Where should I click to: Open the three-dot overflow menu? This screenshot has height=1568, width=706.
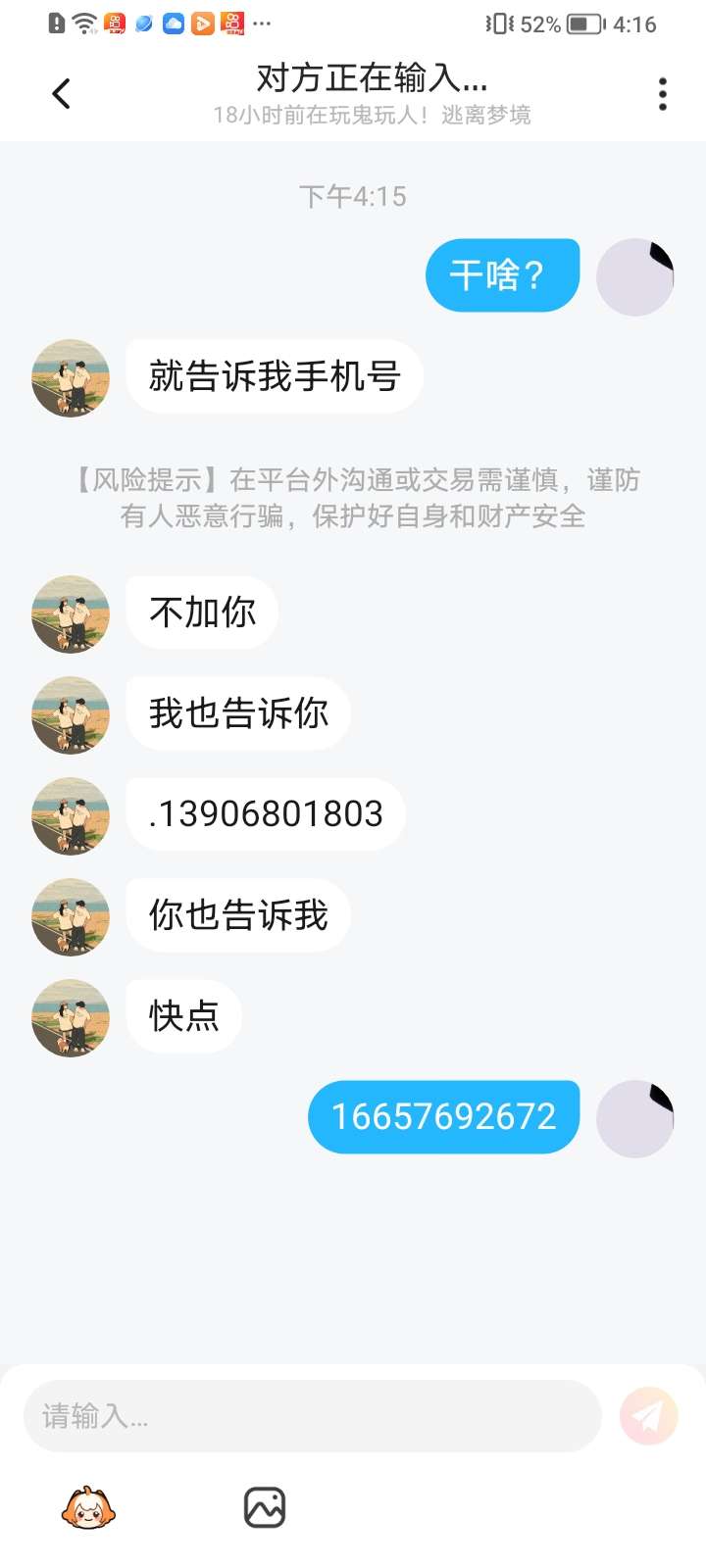pos(663,94)
